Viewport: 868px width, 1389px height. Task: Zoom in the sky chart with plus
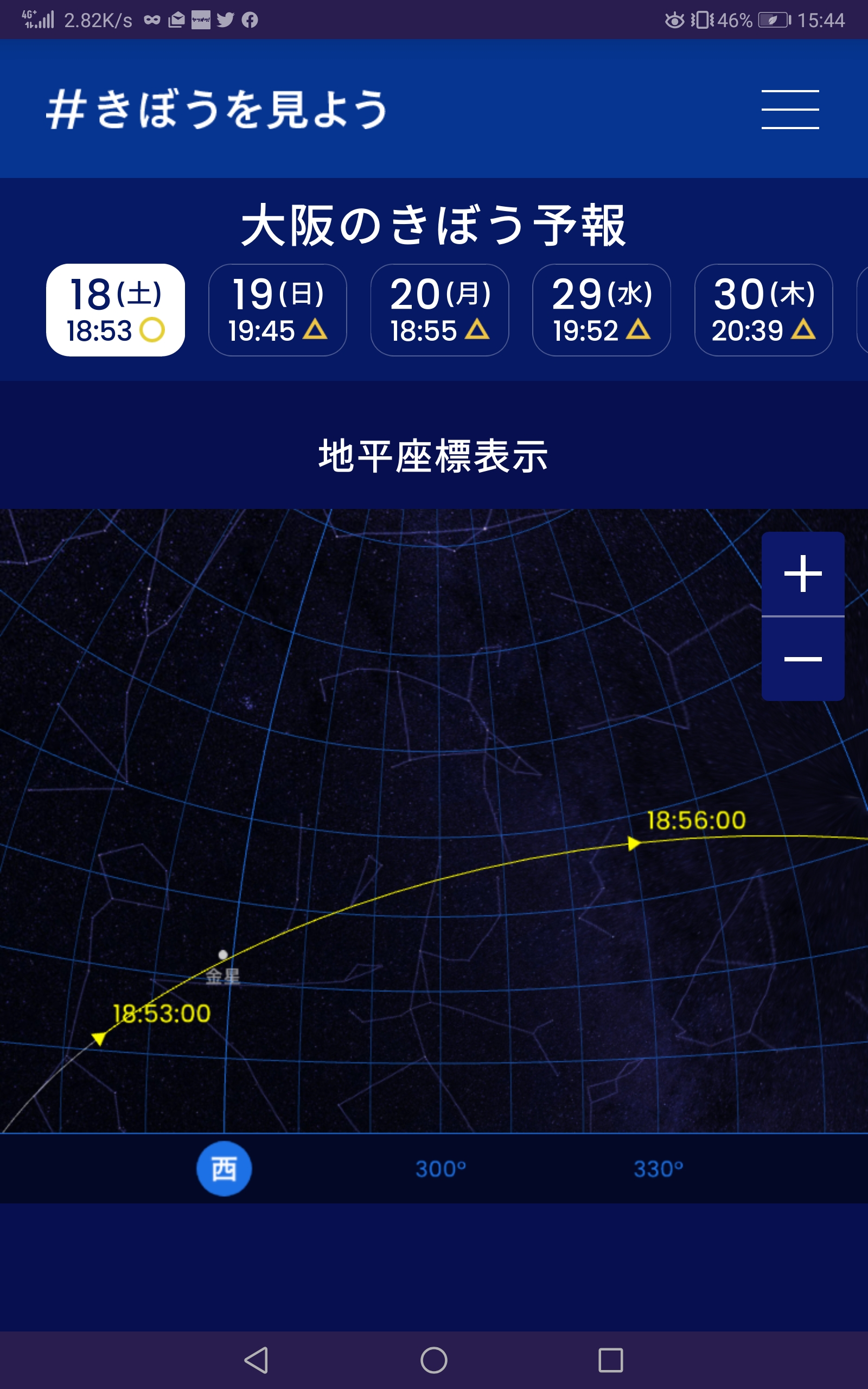(802, 574)
